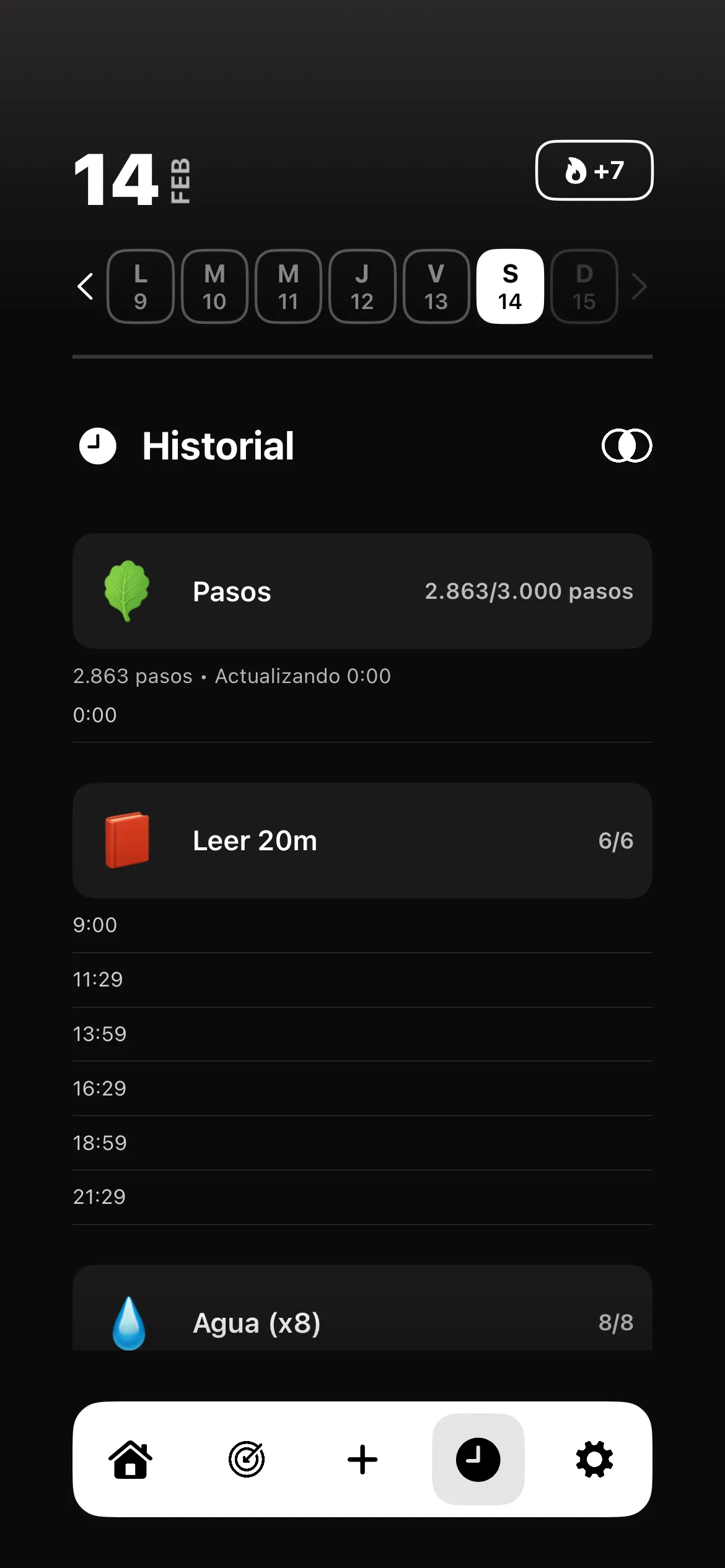Select Saturday 14 in the week selector
The height and width of the screenshot is (1568, 725).
(x=509, y=287)
